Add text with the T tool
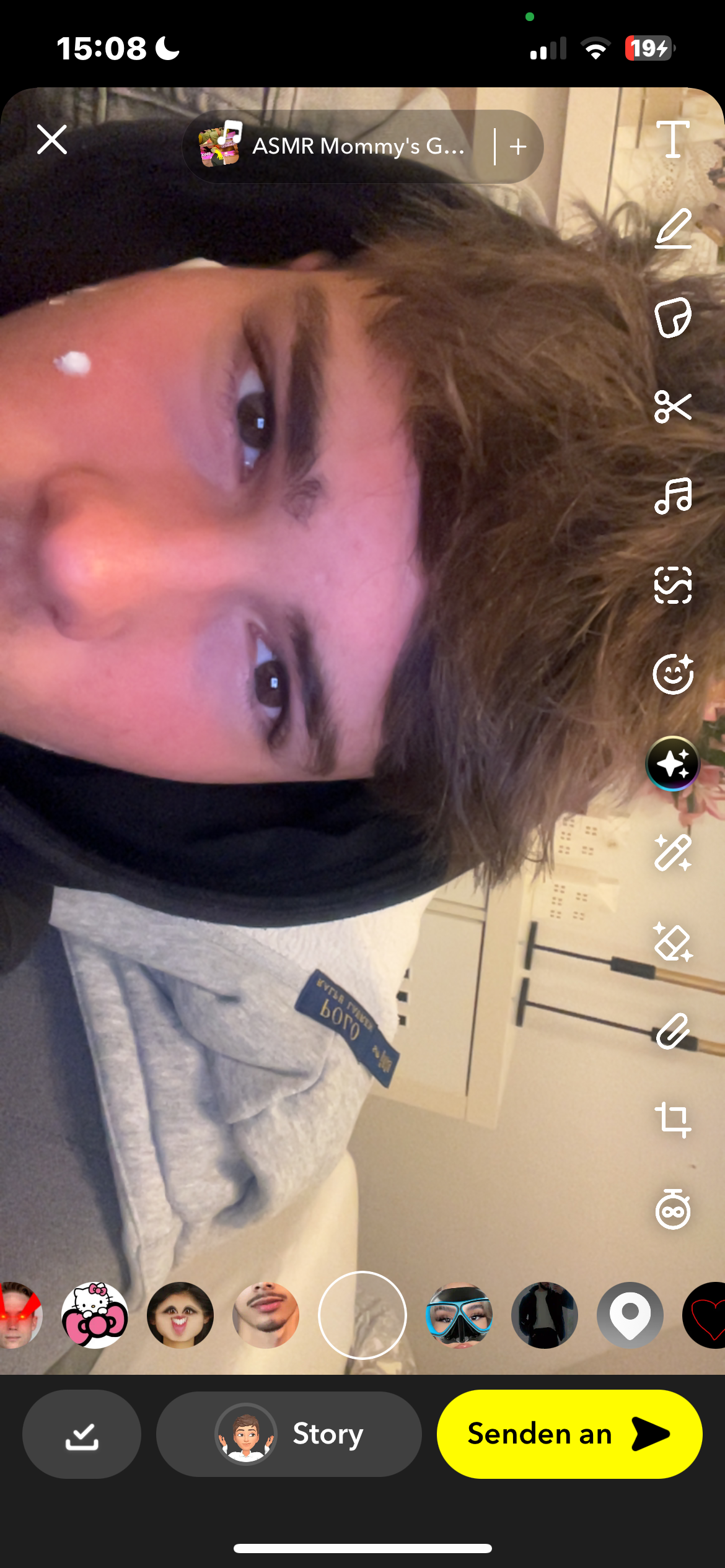Screen dimensions: 725x1568 (x=673, y=140)
